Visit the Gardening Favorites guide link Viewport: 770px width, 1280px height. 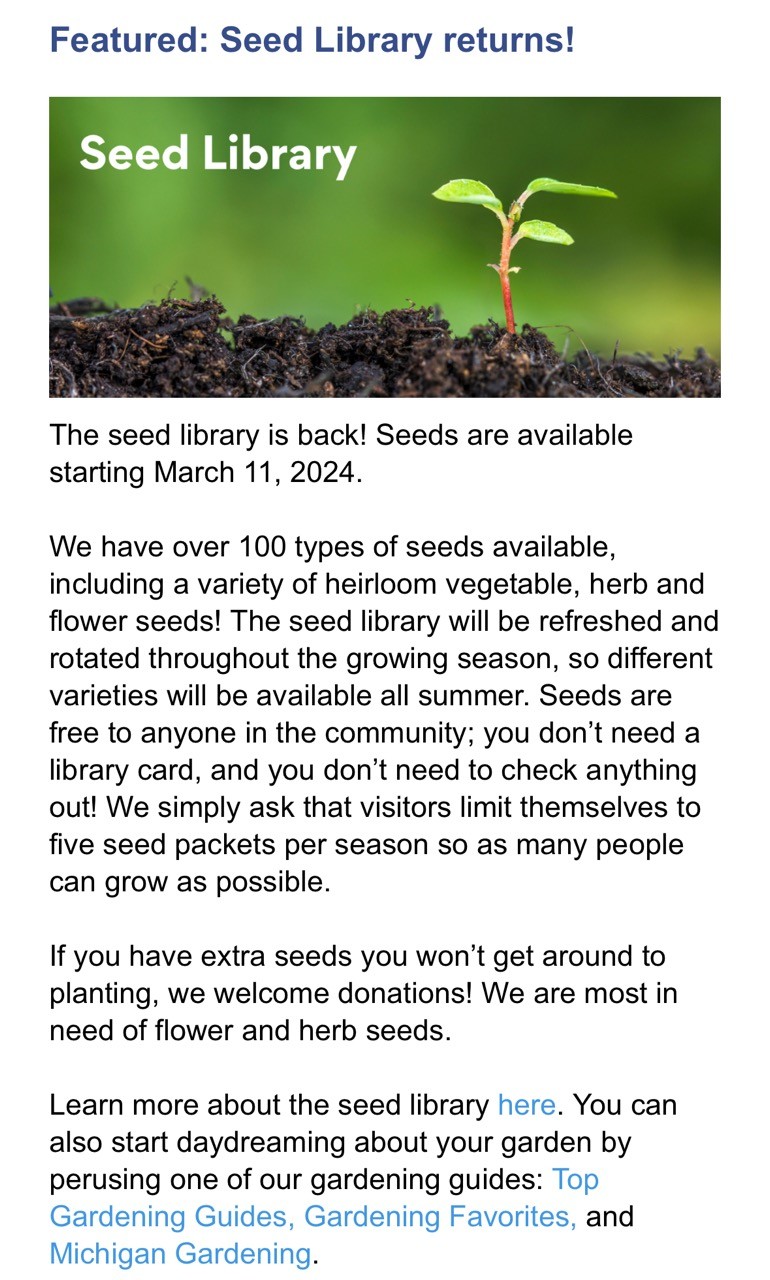[x=439, y=1217]
